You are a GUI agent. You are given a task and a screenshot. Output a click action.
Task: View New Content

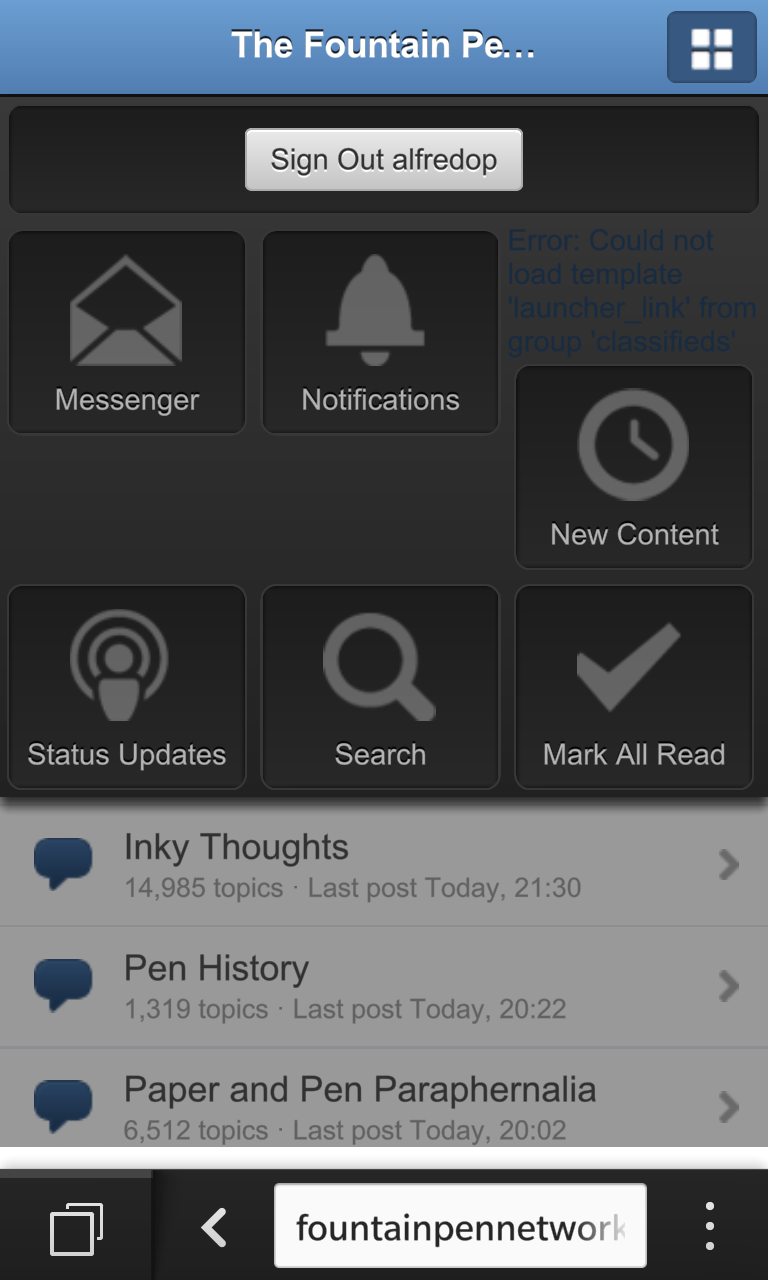coord(634,467)
